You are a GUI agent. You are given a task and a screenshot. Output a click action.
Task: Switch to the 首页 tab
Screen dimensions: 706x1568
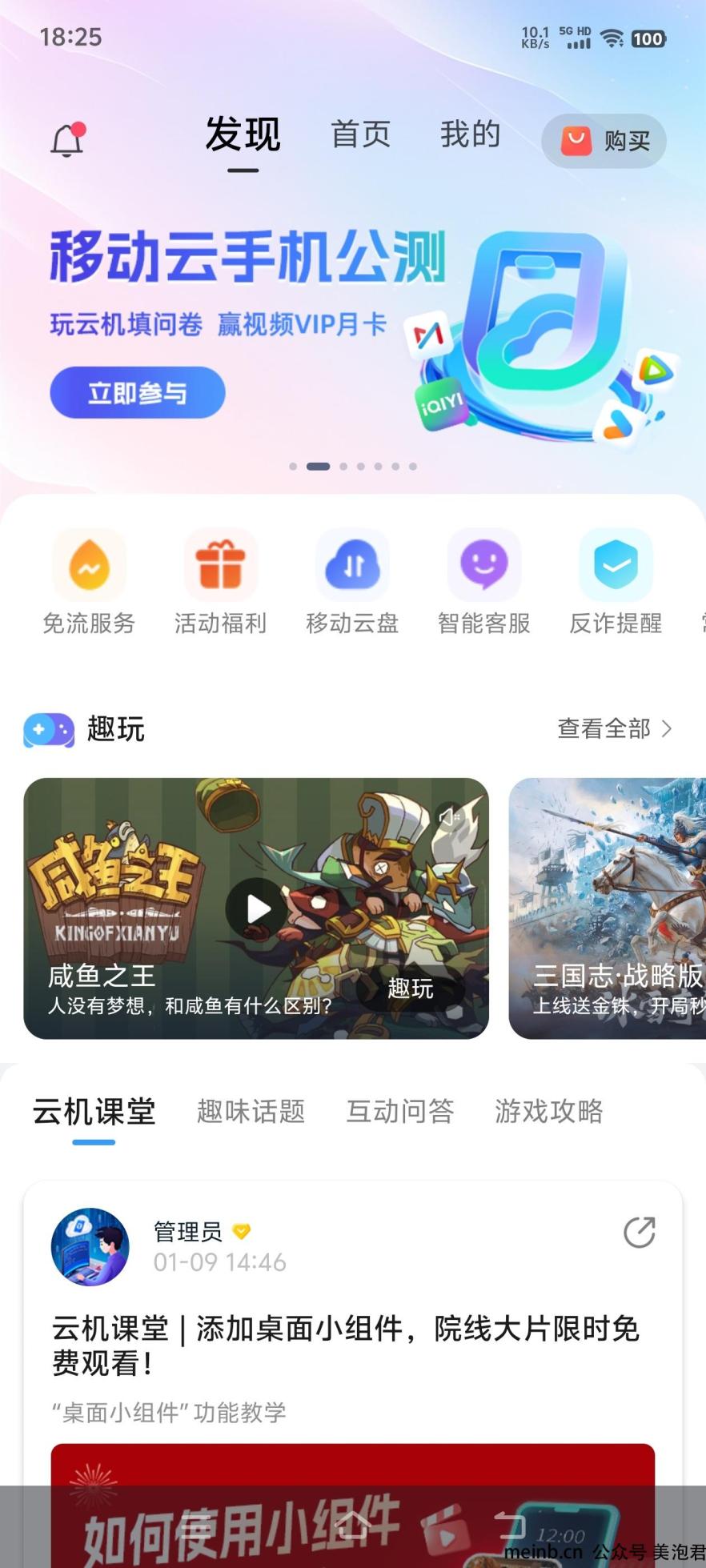click(361, 134)
